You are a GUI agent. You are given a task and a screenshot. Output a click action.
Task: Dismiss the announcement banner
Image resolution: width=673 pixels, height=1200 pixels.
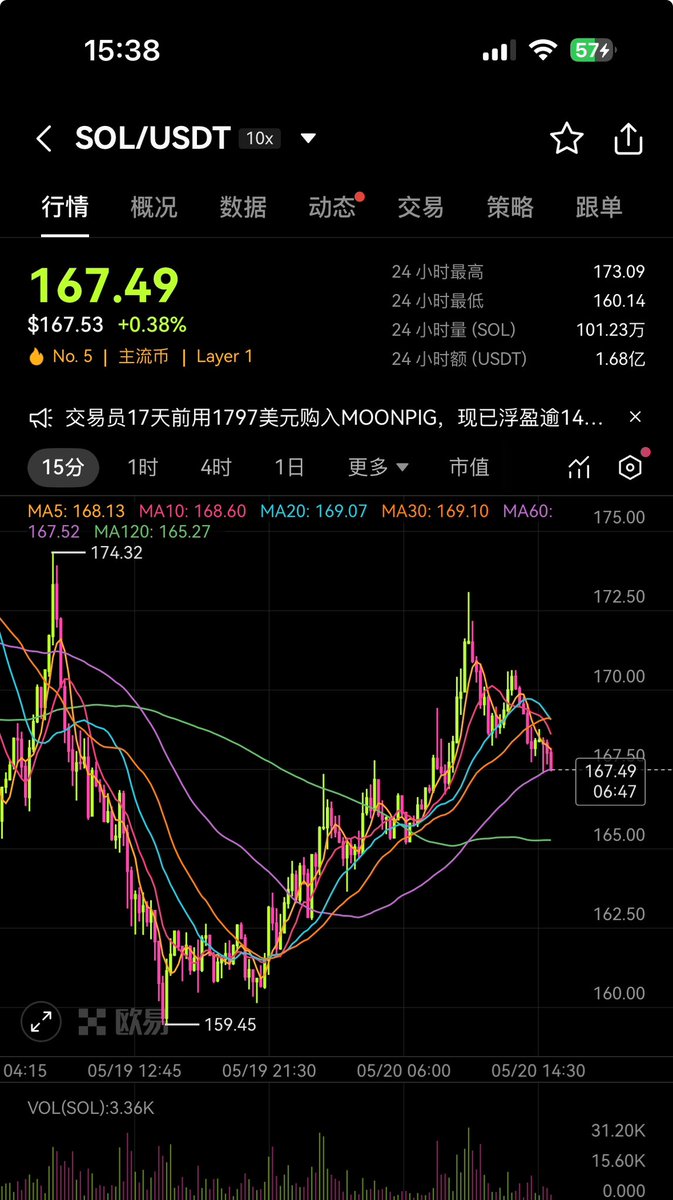coord(635,417)
